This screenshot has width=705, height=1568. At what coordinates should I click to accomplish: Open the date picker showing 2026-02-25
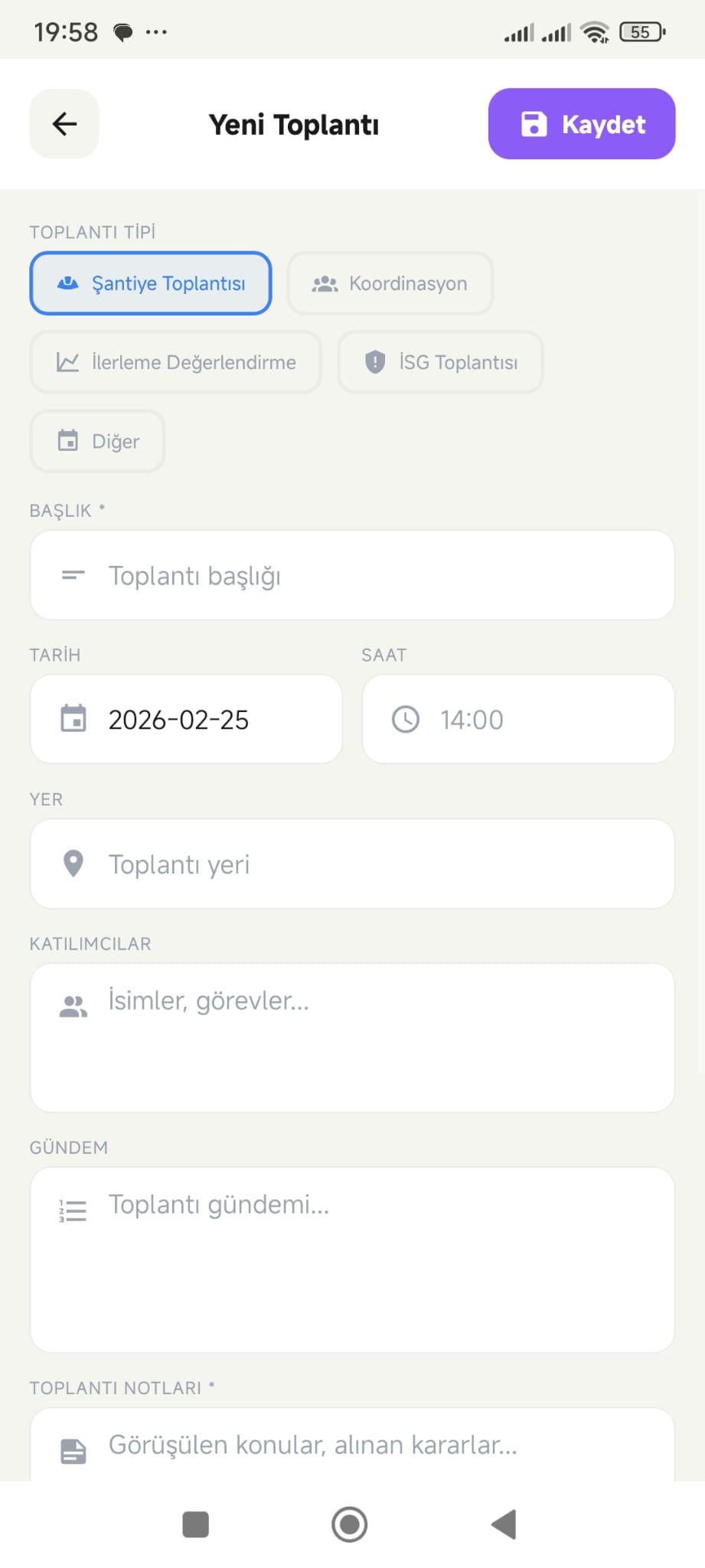pos(185,719)
